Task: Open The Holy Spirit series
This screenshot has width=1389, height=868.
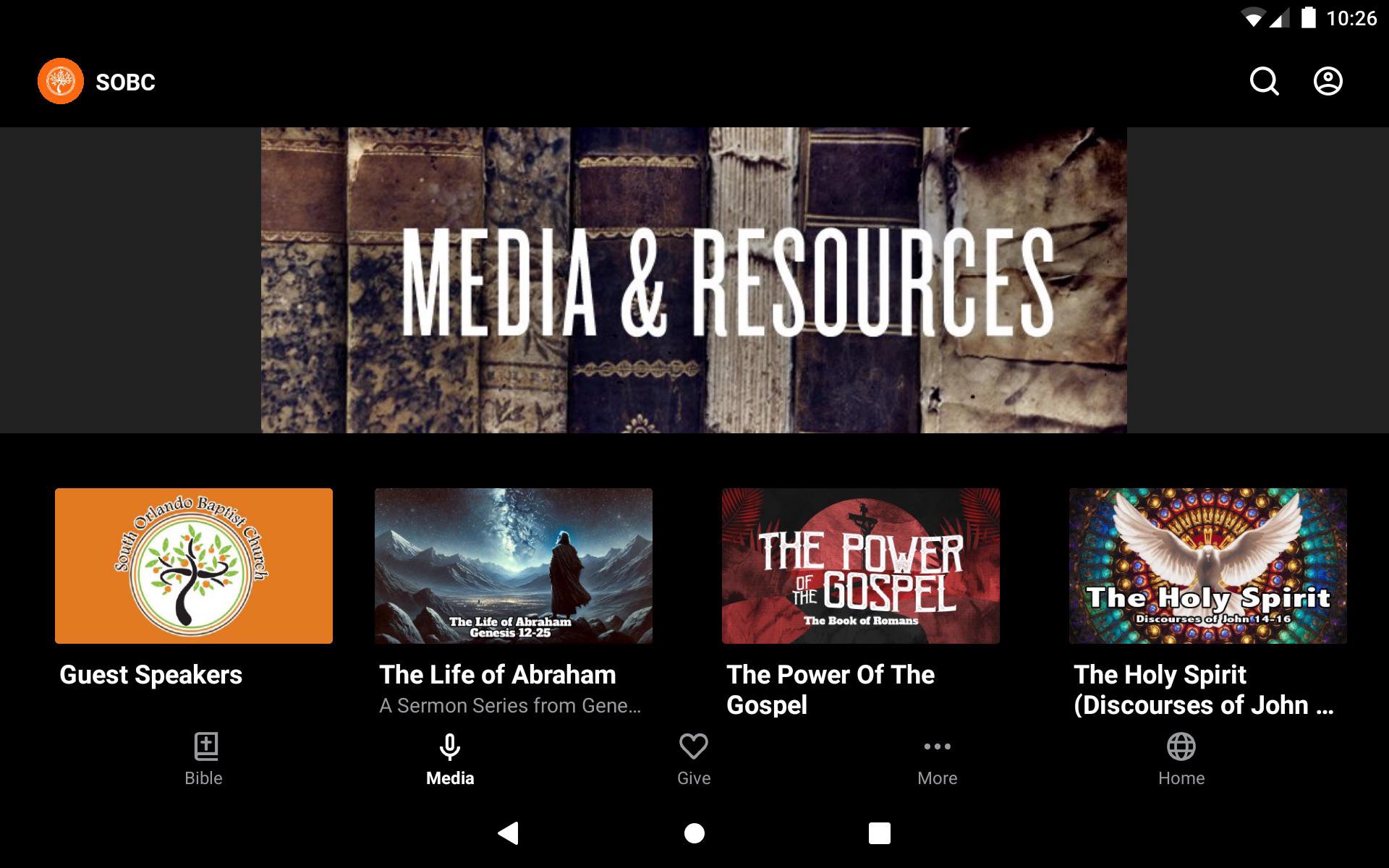Action: (1207, 566)
